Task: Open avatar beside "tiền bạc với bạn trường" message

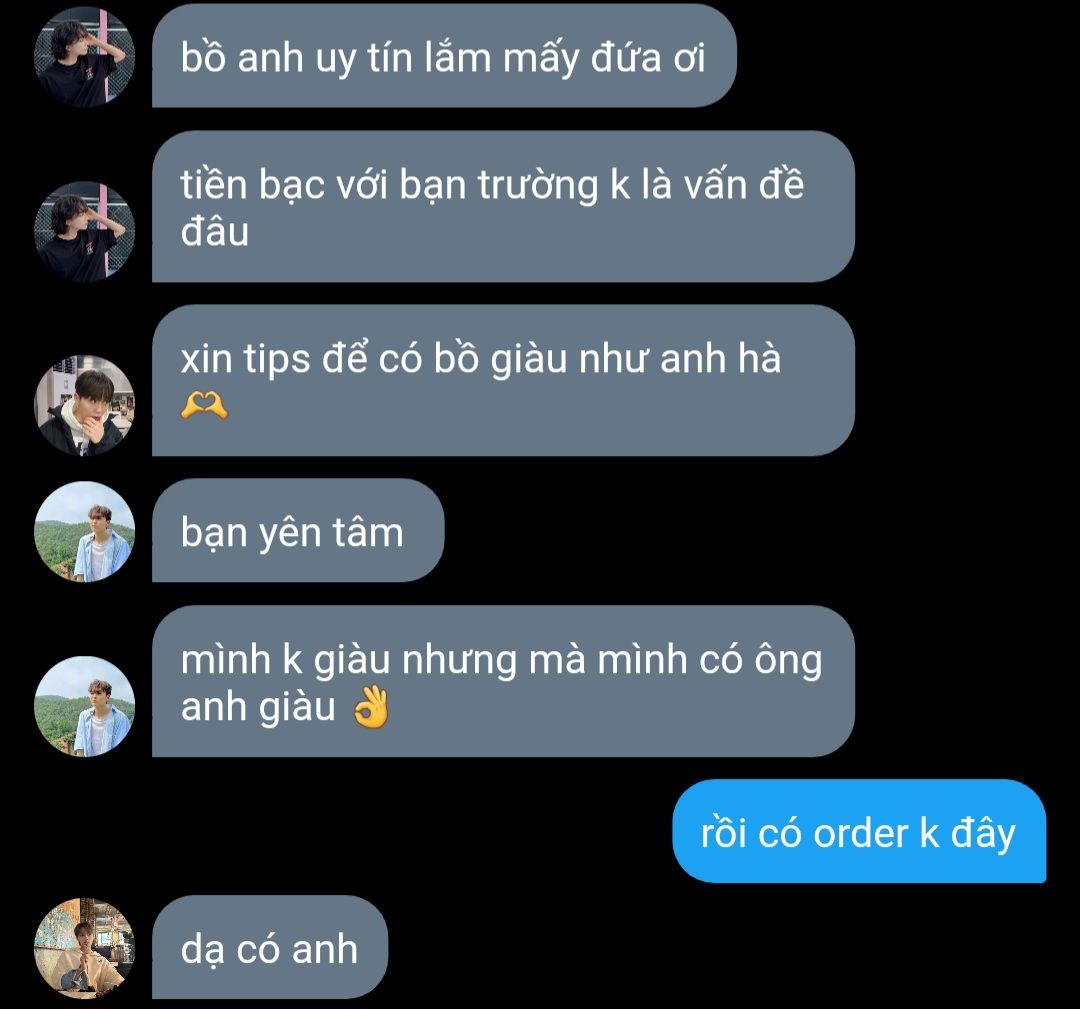Action: point(84,231)
